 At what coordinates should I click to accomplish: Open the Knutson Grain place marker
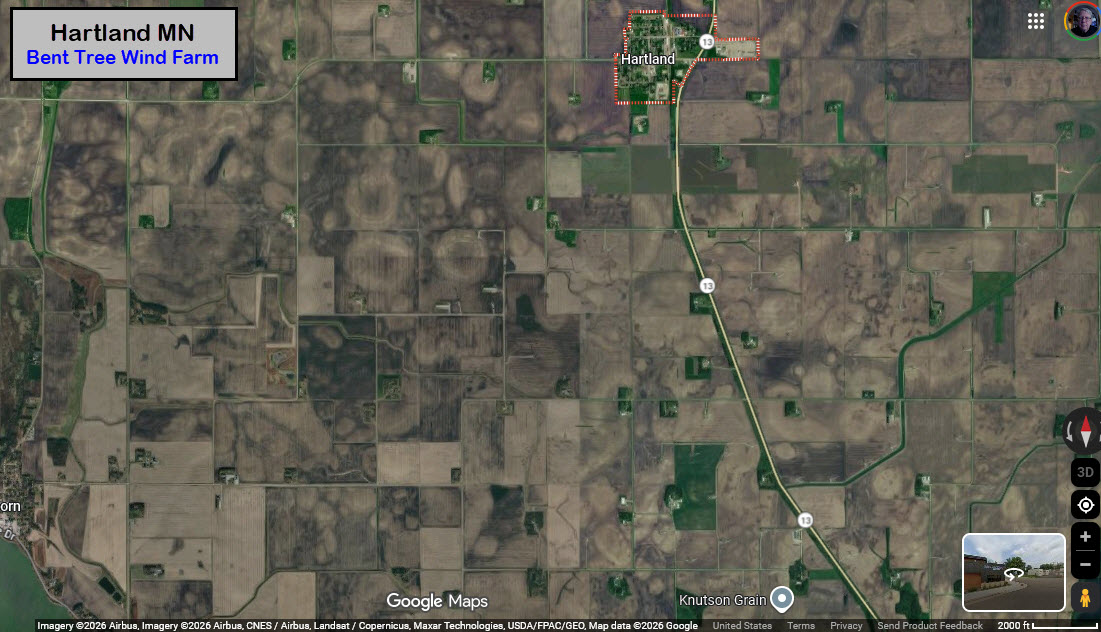(x=782, y=599)
